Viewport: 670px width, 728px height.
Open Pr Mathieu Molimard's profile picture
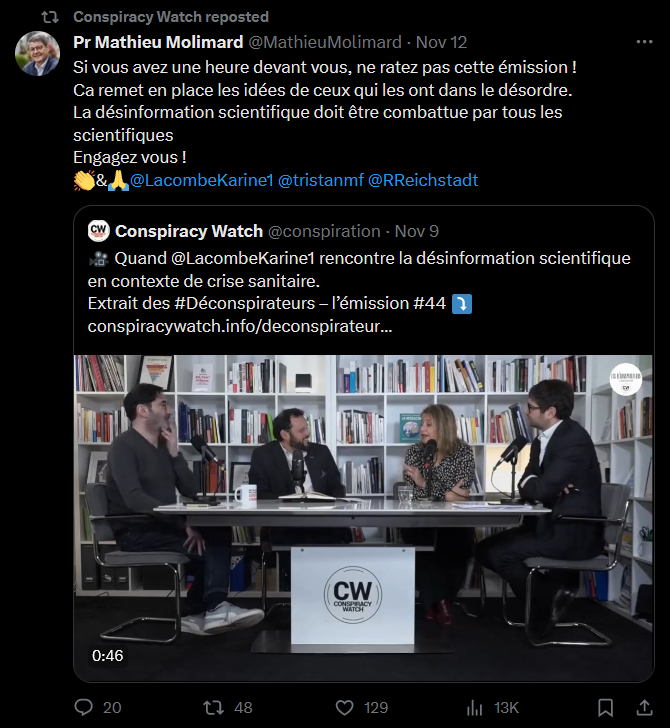pos(37,53)
